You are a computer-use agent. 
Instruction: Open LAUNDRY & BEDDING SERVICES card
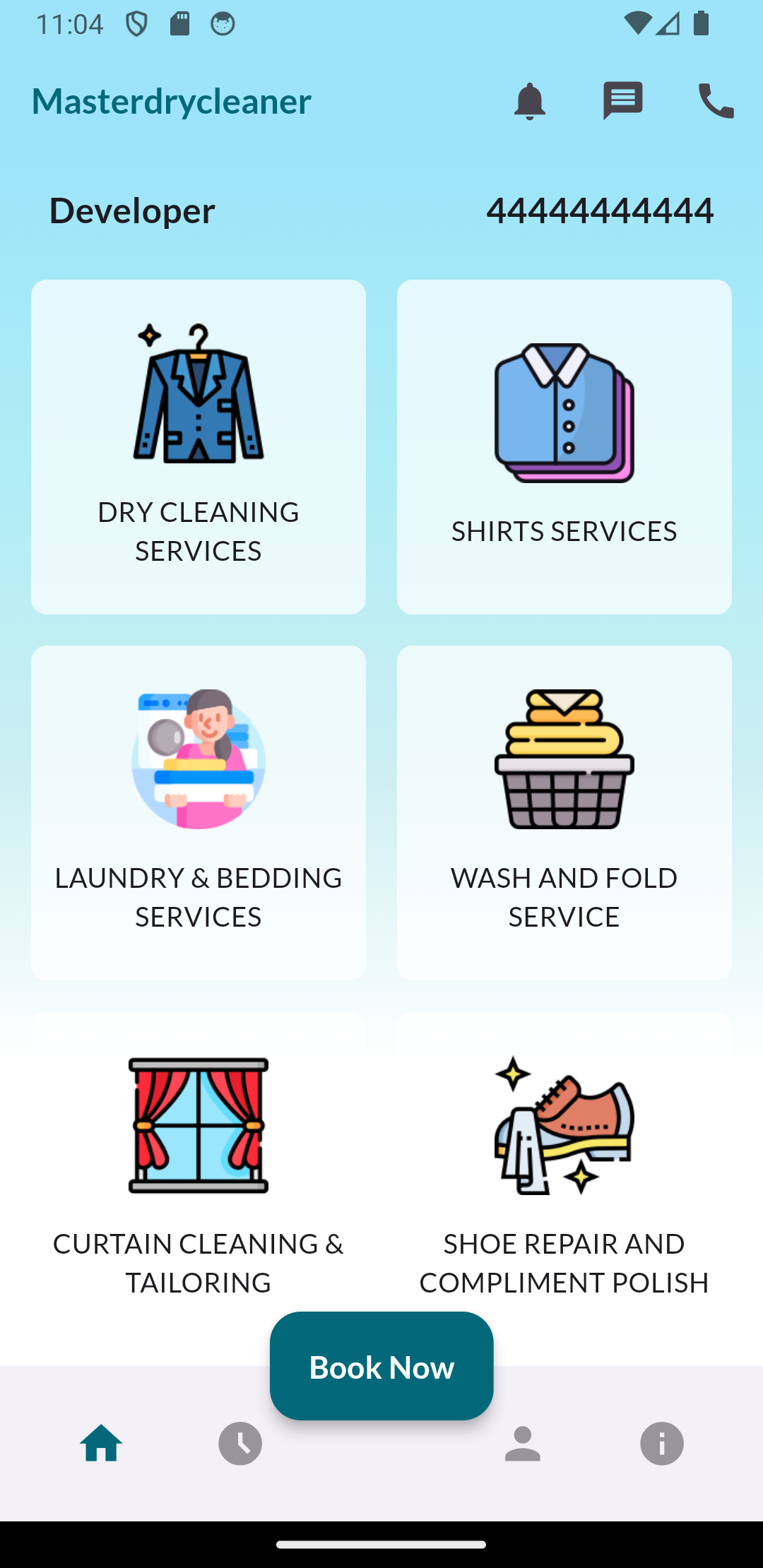pyautogui.click(x=198, y=812)
